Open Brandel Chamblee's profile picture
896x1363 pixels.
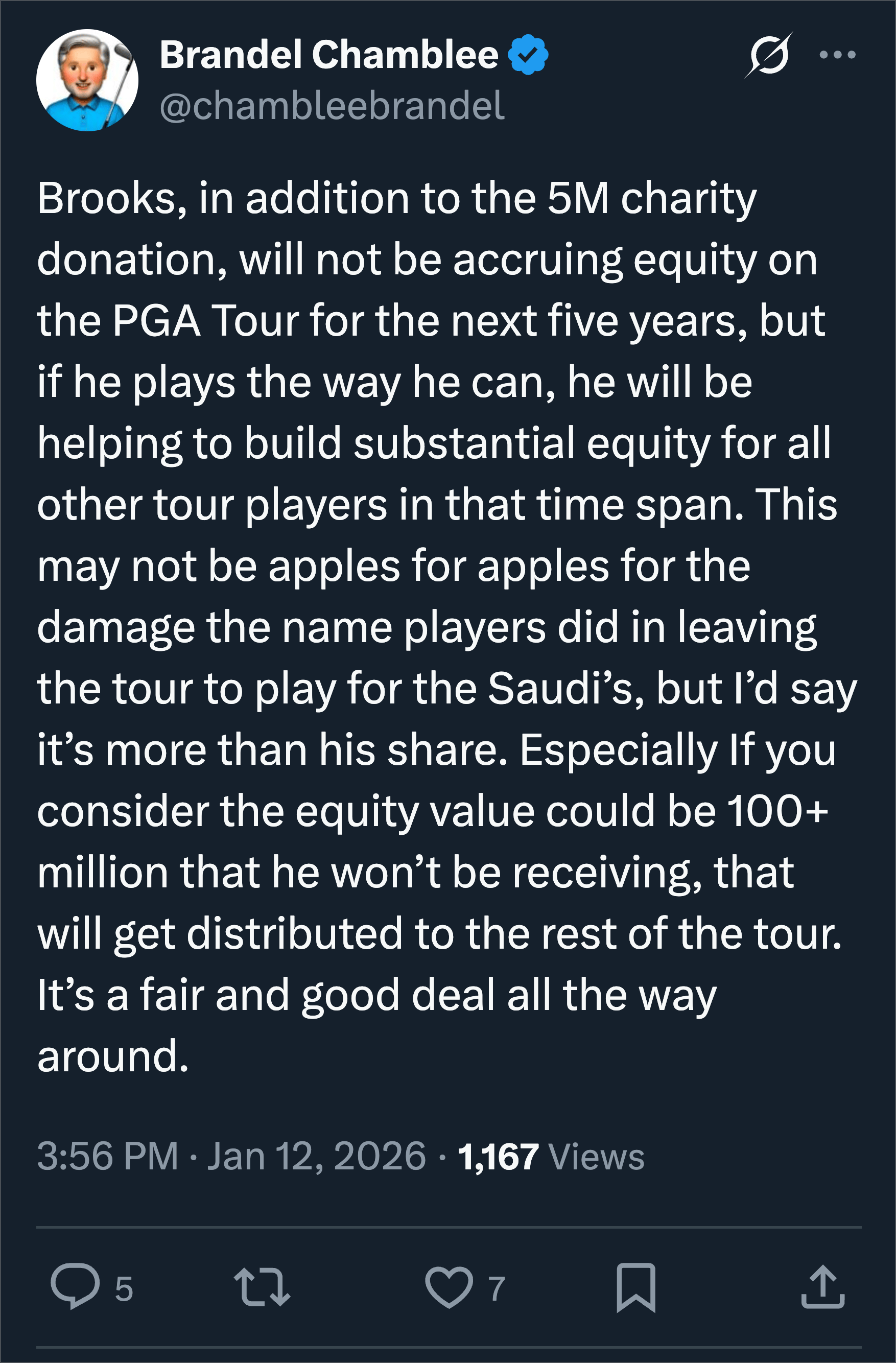coord(87,80)
